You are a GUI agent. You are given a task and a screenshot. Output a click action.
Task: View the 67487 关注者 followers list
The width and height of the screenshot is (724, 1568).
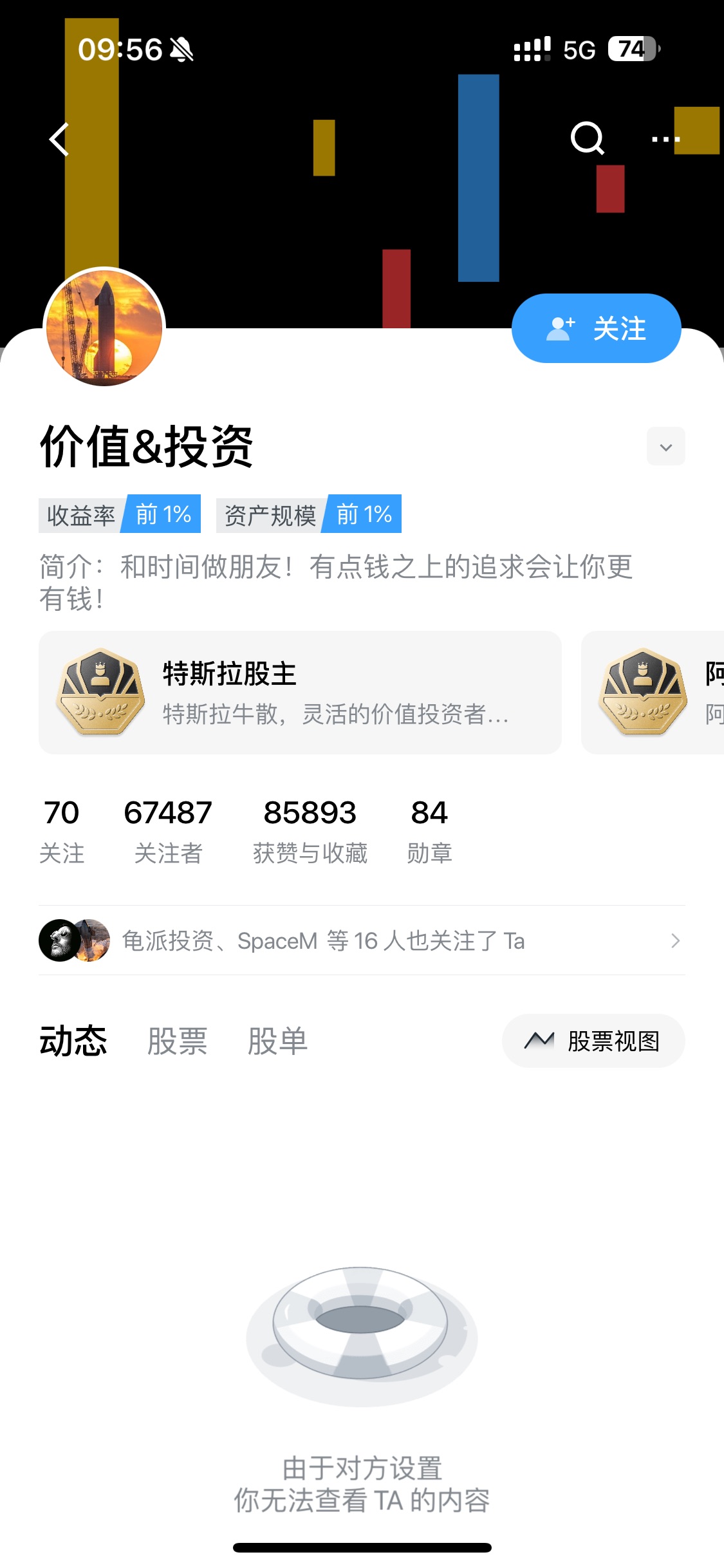(x=168, y=830)
